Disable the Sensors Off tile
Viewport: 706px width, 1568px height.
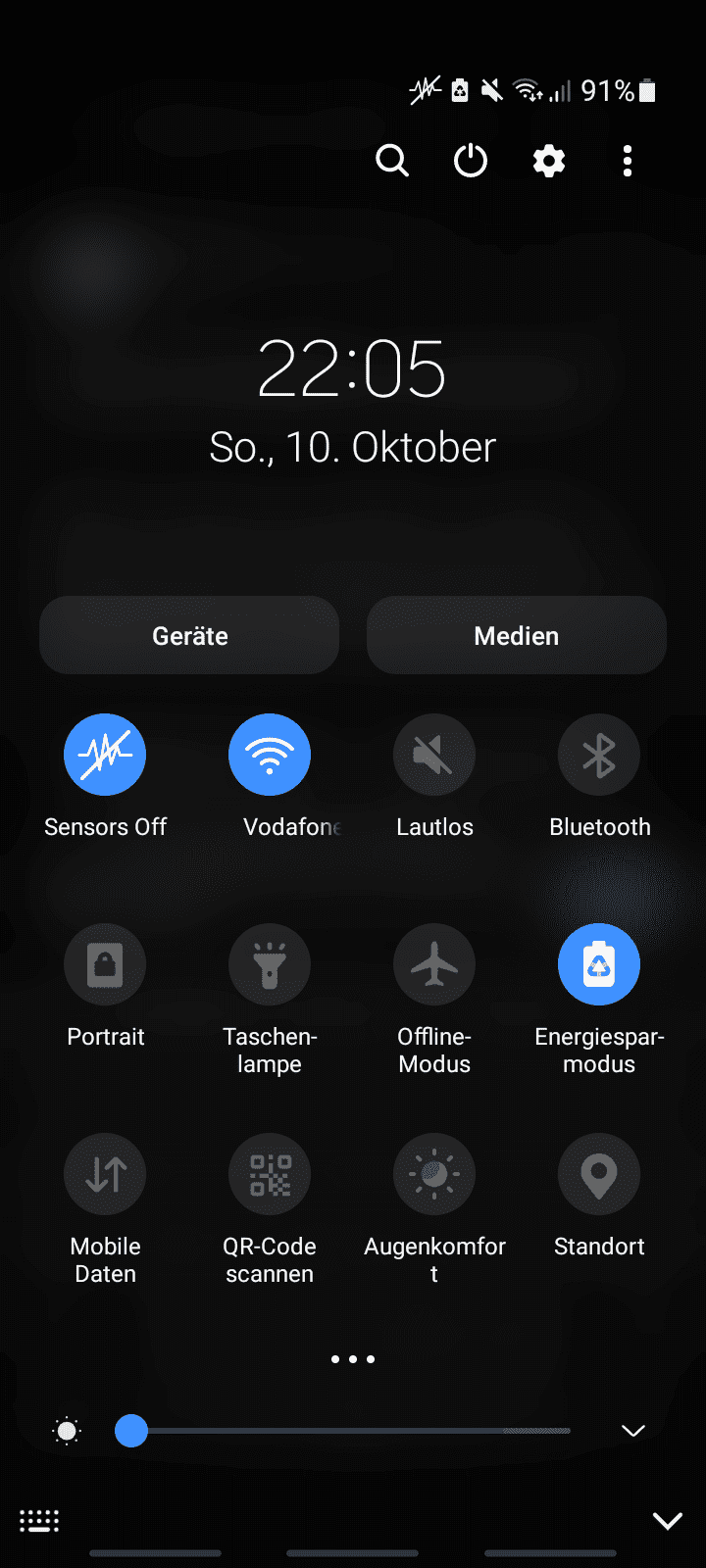(x=105, y=755)
